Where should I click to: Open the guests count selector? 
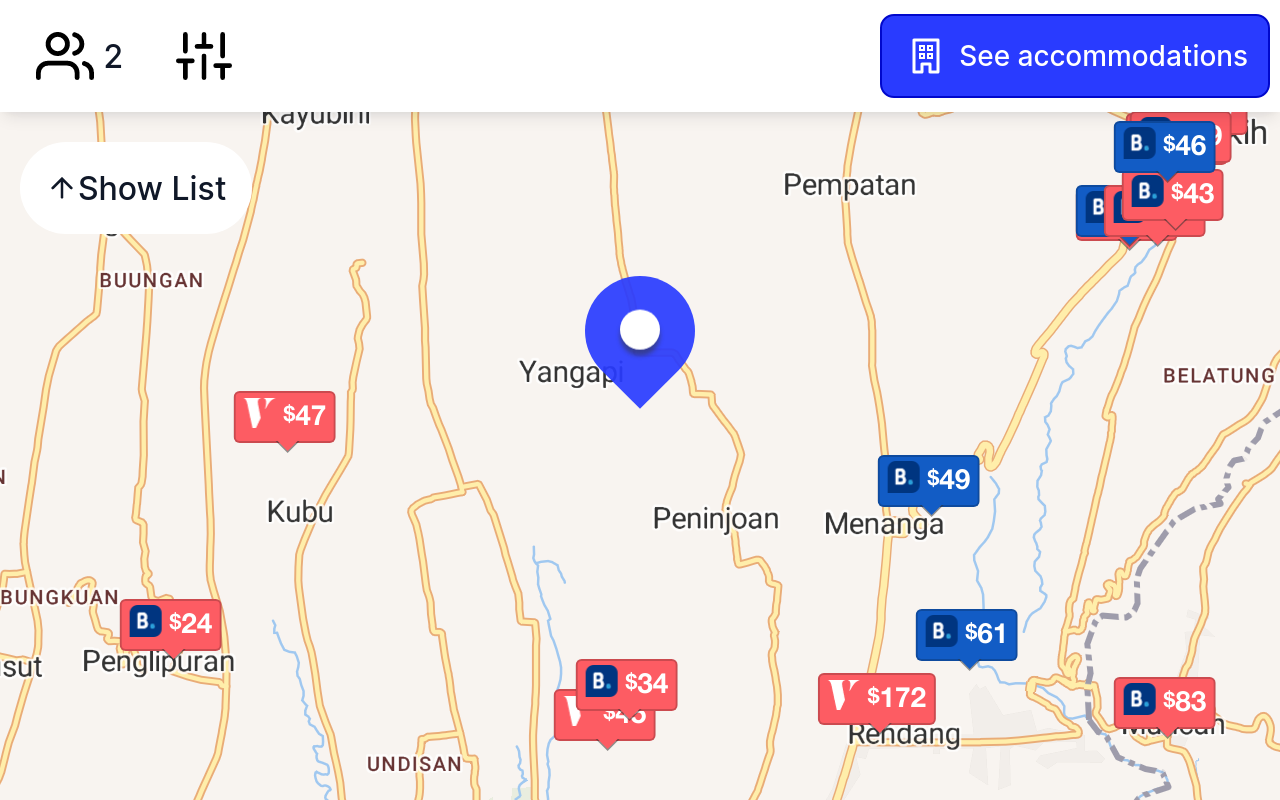click(x=79, y=57)
